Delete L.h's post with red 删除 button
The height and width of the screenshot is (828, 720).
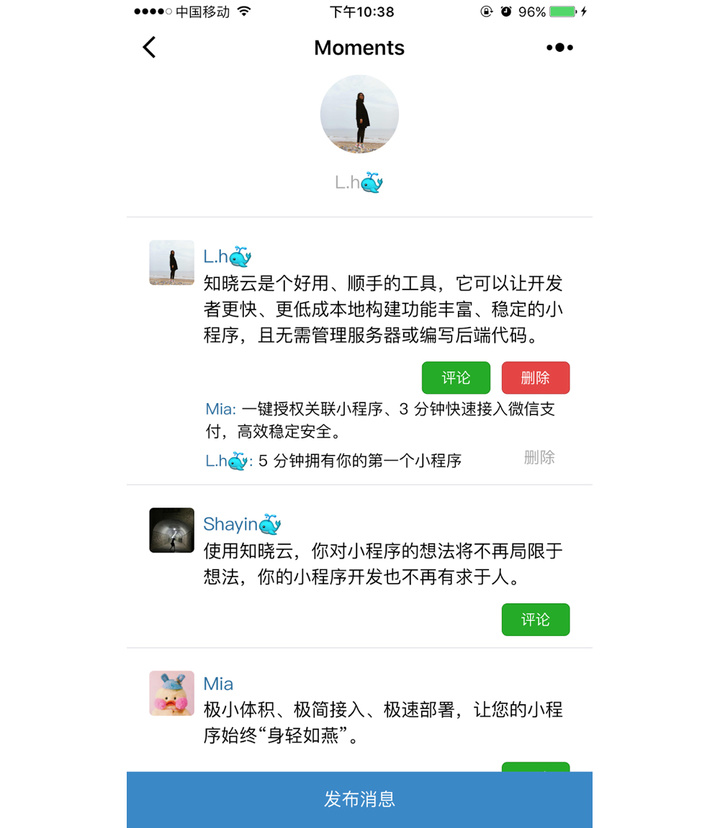pos(535,378)
